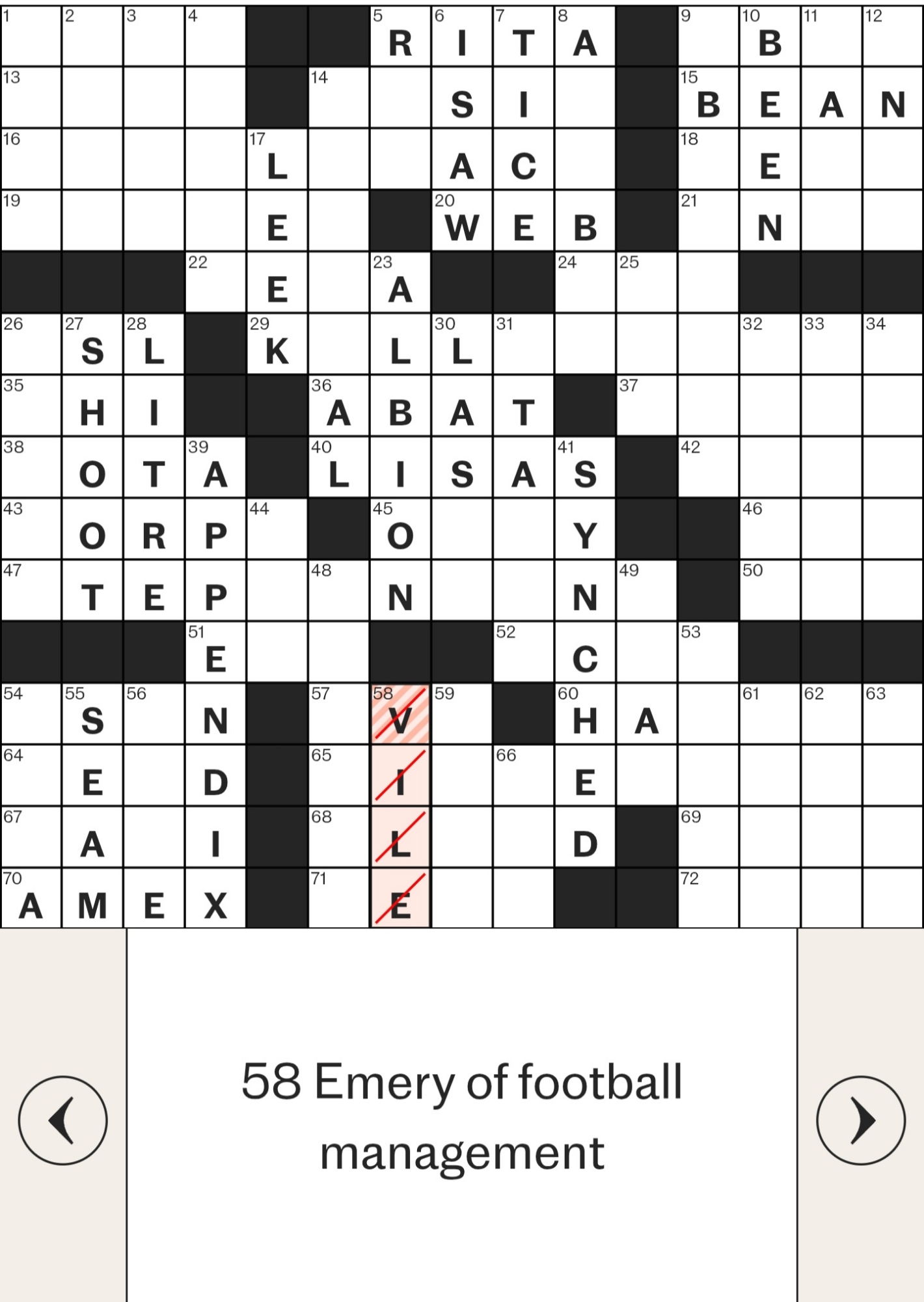Select crossword cell numbered 50
The image size is (924, 1302).
click(x=769, y=591)
